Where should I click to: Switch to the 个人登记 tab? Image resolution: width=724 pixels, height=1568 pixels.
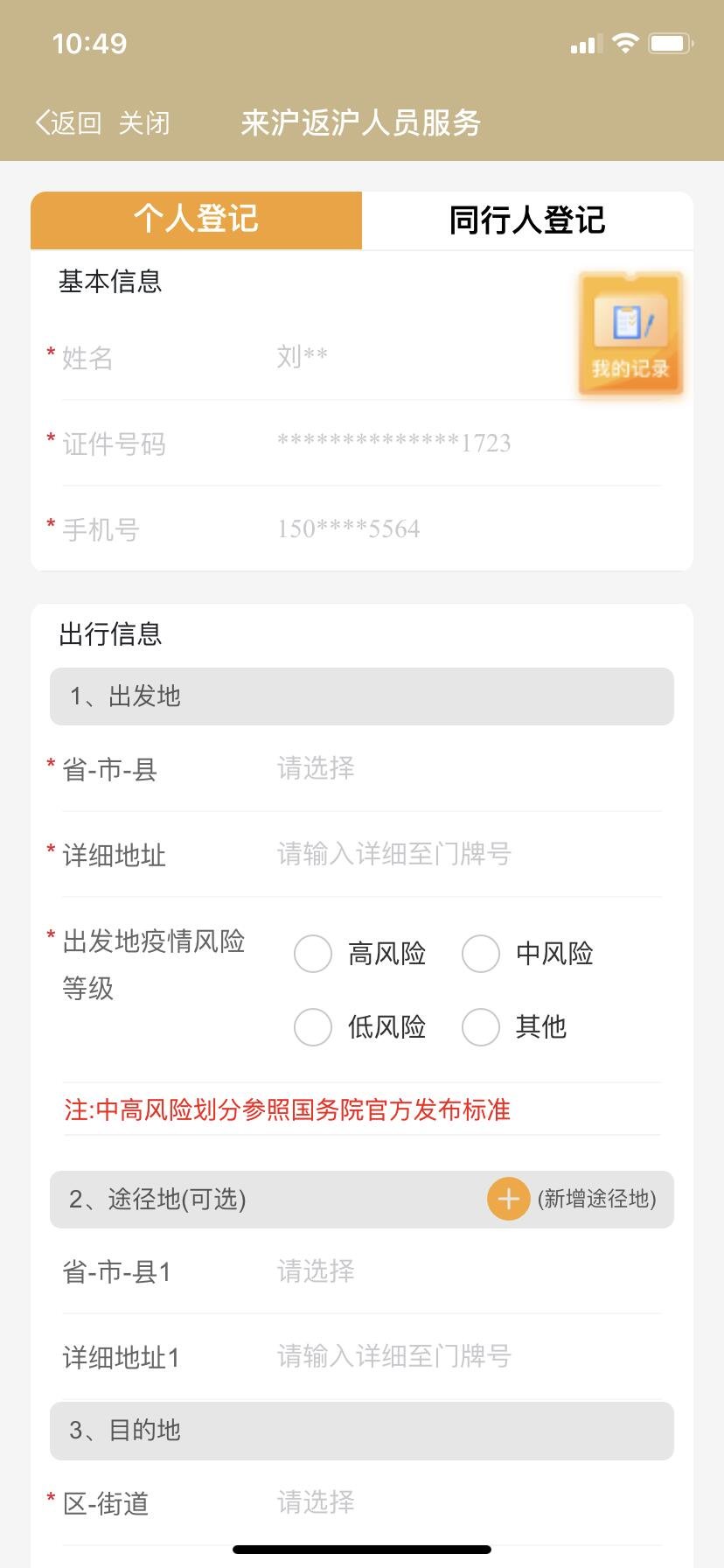tap(196, 220)
